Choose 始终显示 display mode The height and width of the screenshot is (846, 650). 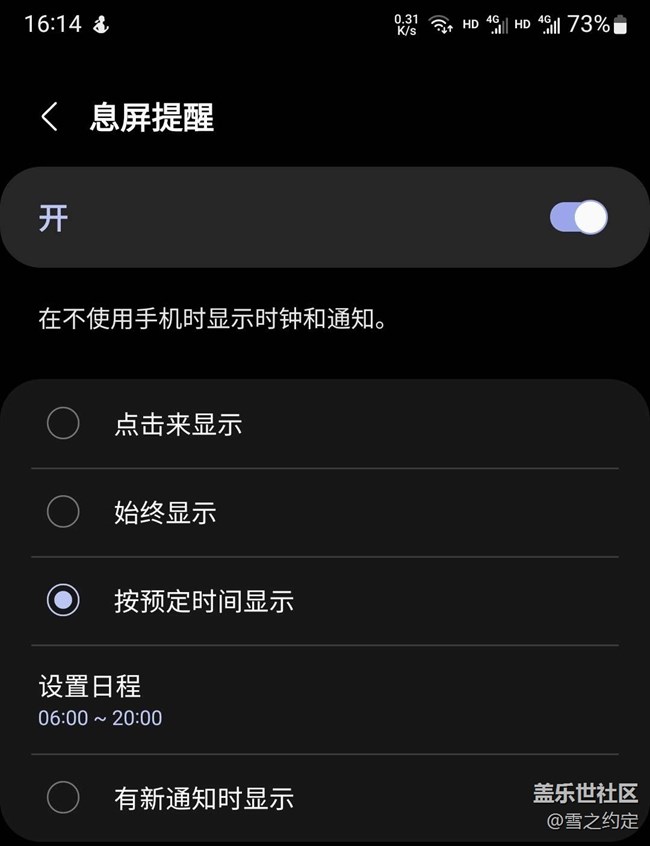click(x=63, y=512)
